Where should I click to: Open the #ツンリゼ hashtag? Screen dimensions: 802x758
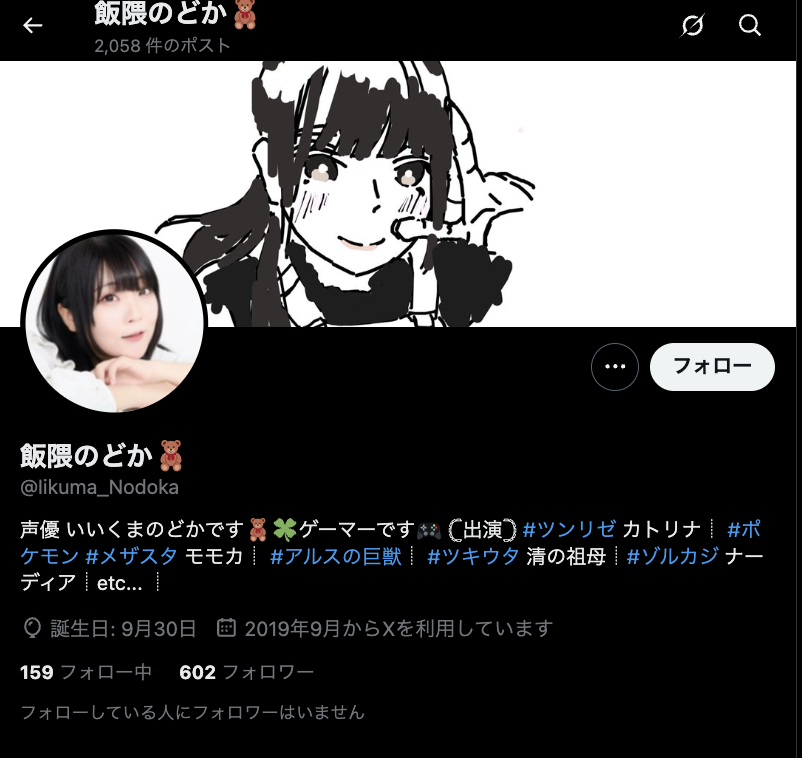tap(569, 529)
